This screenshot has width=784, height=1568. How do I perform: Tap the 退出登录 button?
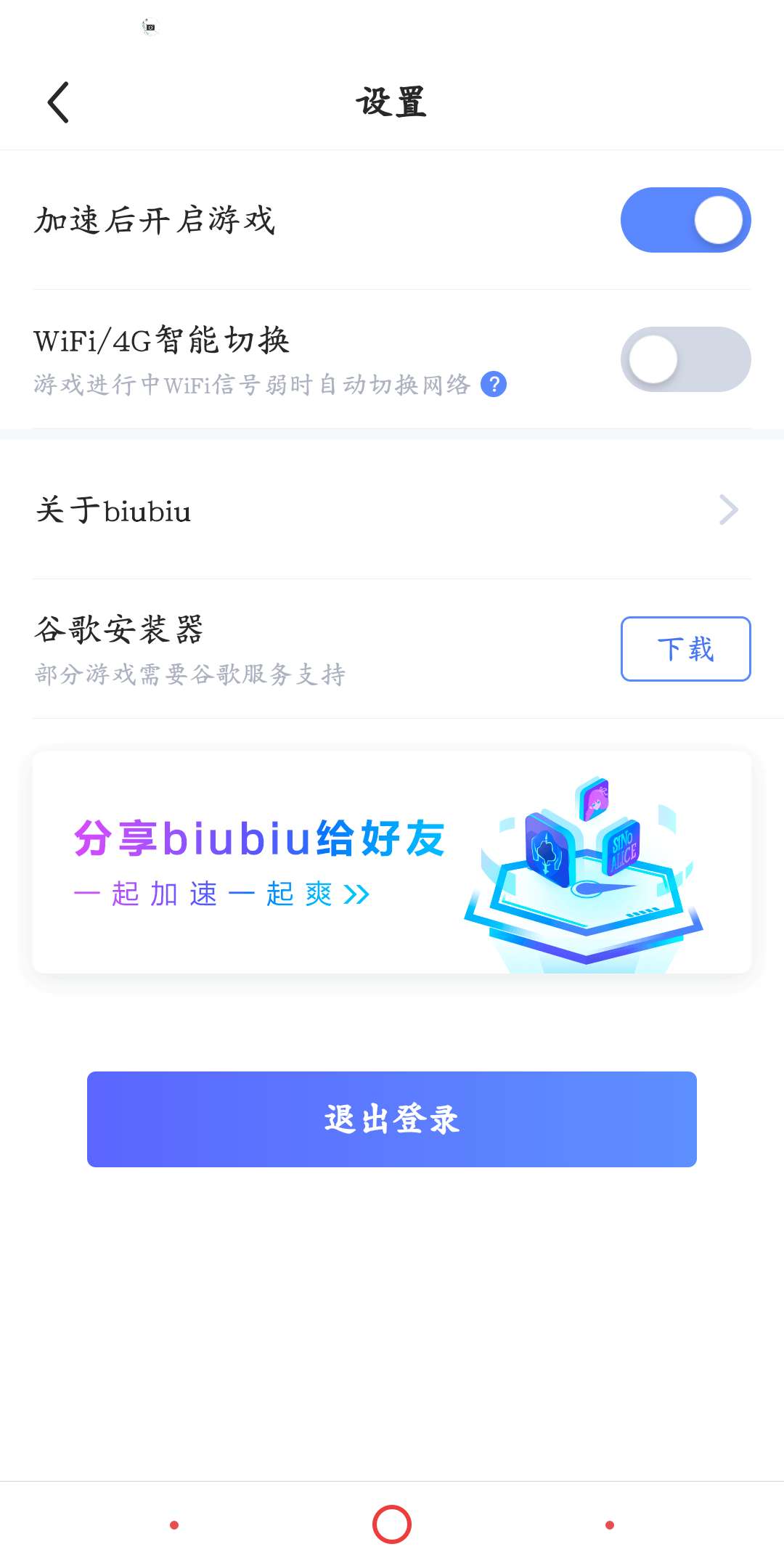392,1119
